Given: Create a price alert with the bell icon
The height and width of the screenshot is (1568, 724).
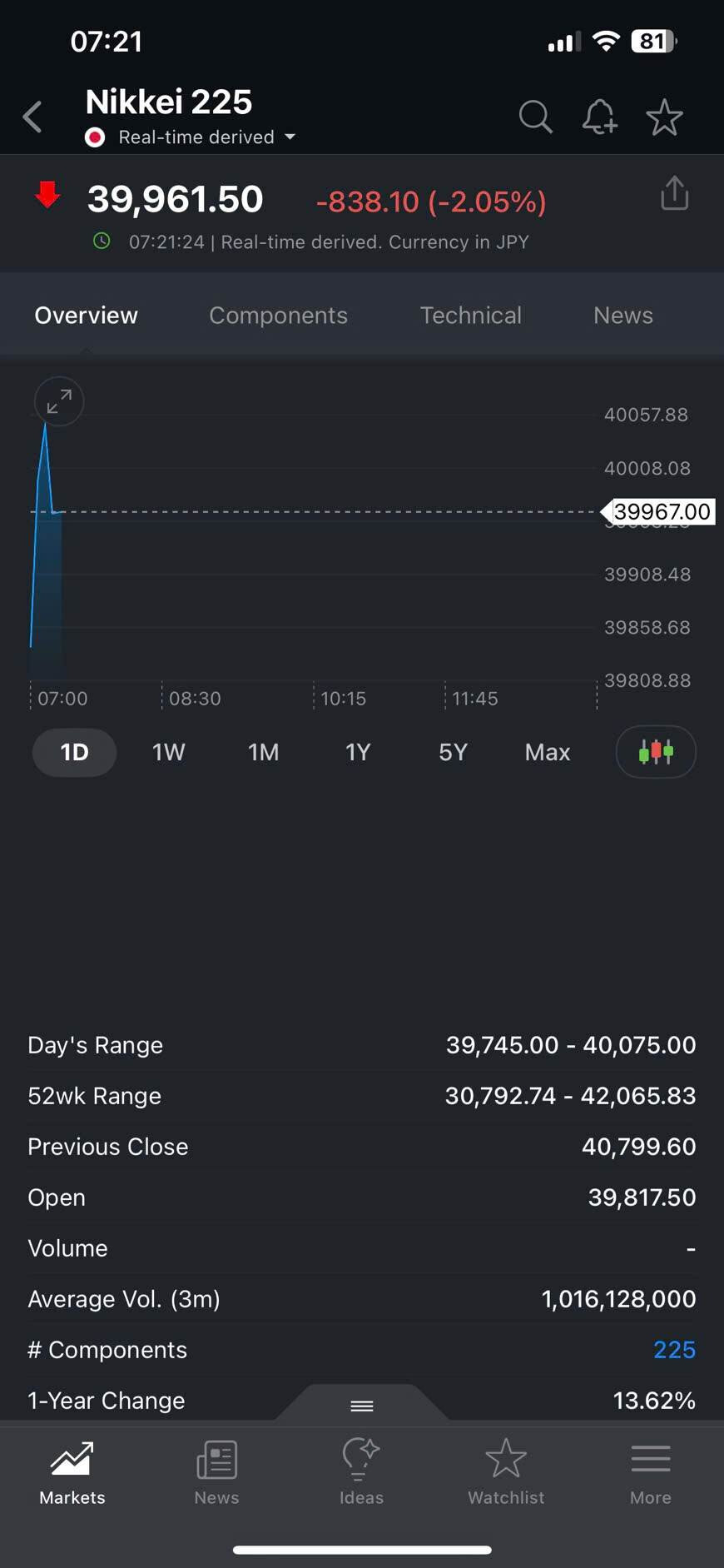Looking at the screenshot, I should [x=599, y=117].
